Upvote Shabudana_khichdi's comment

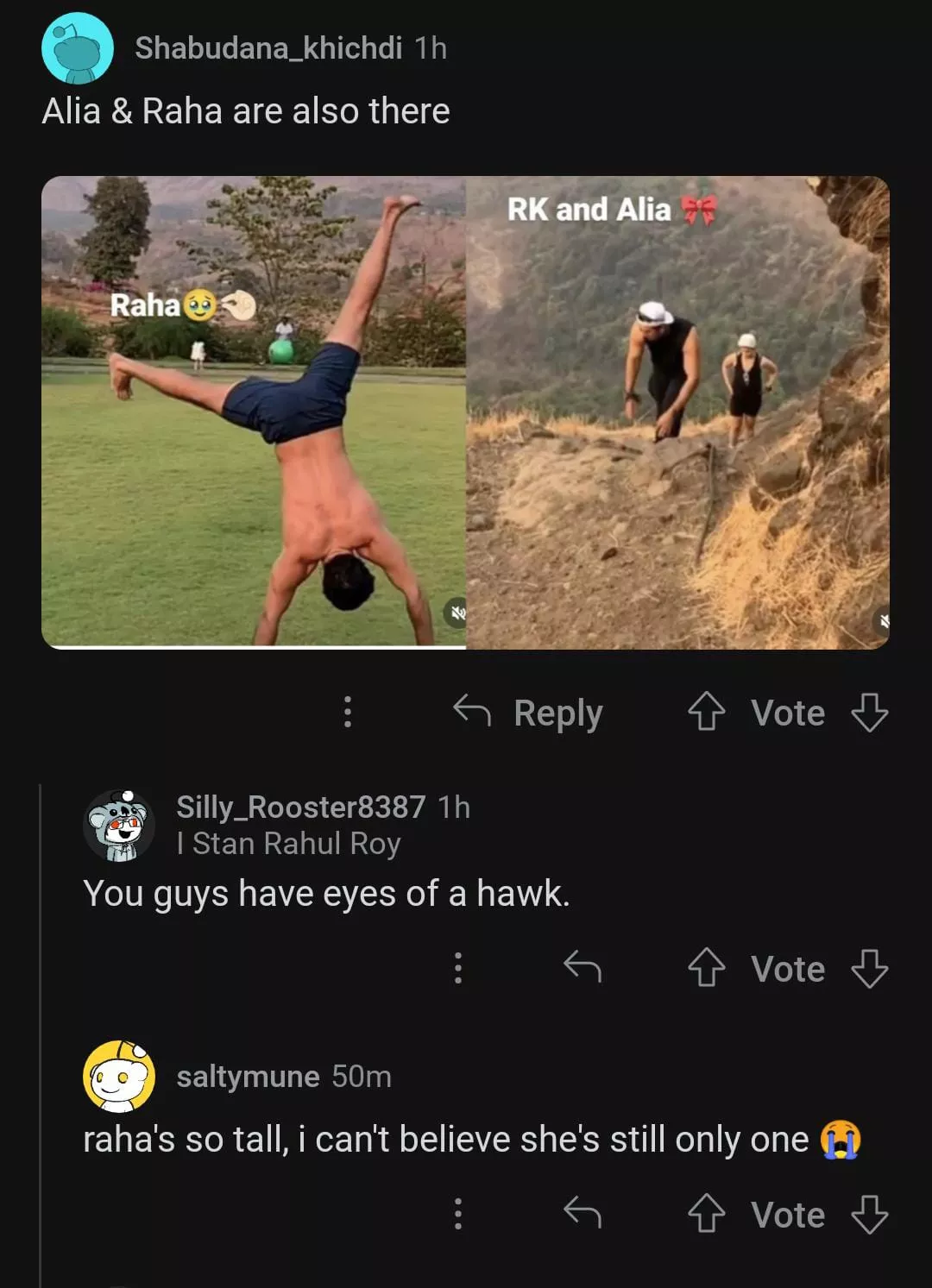point(706,713)
